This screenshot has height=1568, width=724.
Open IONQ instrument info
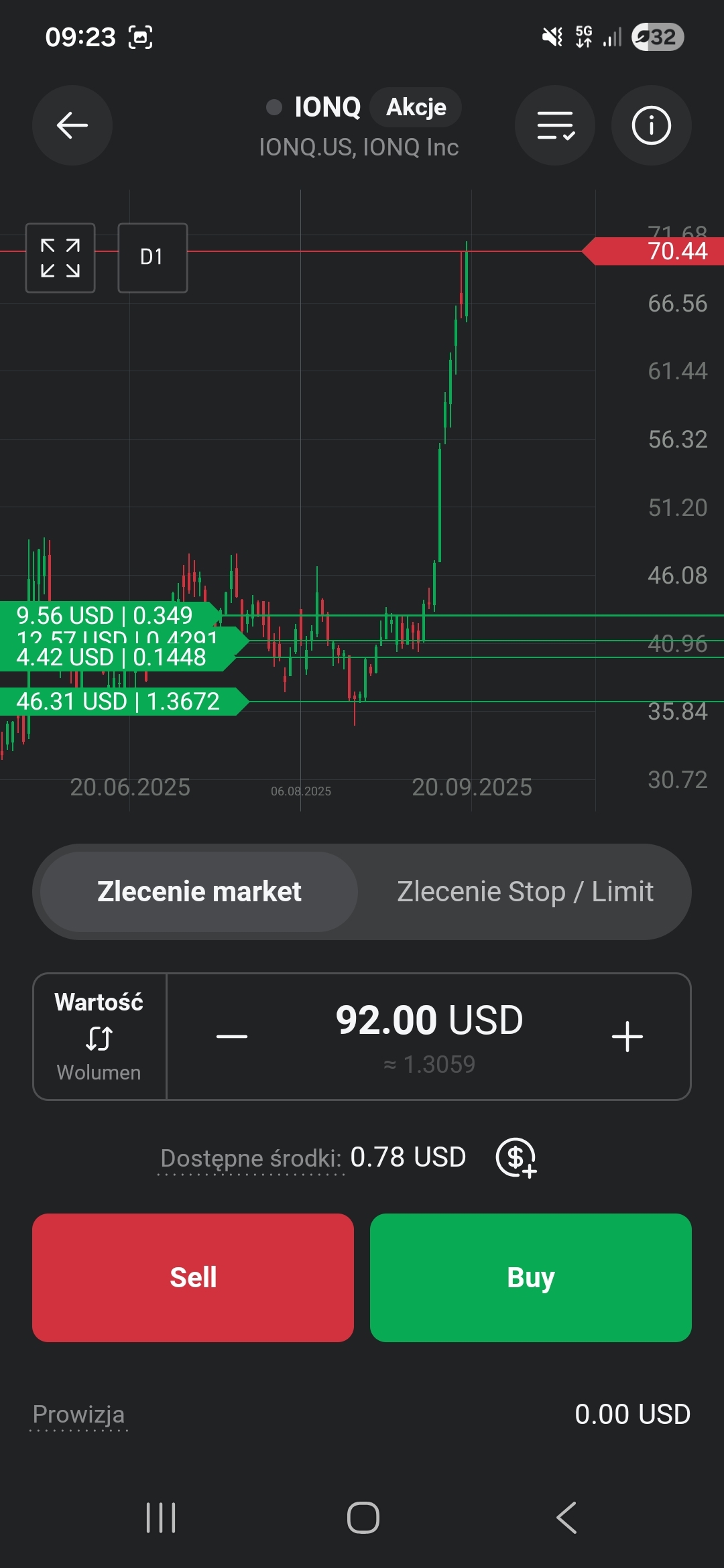[651, 125]
